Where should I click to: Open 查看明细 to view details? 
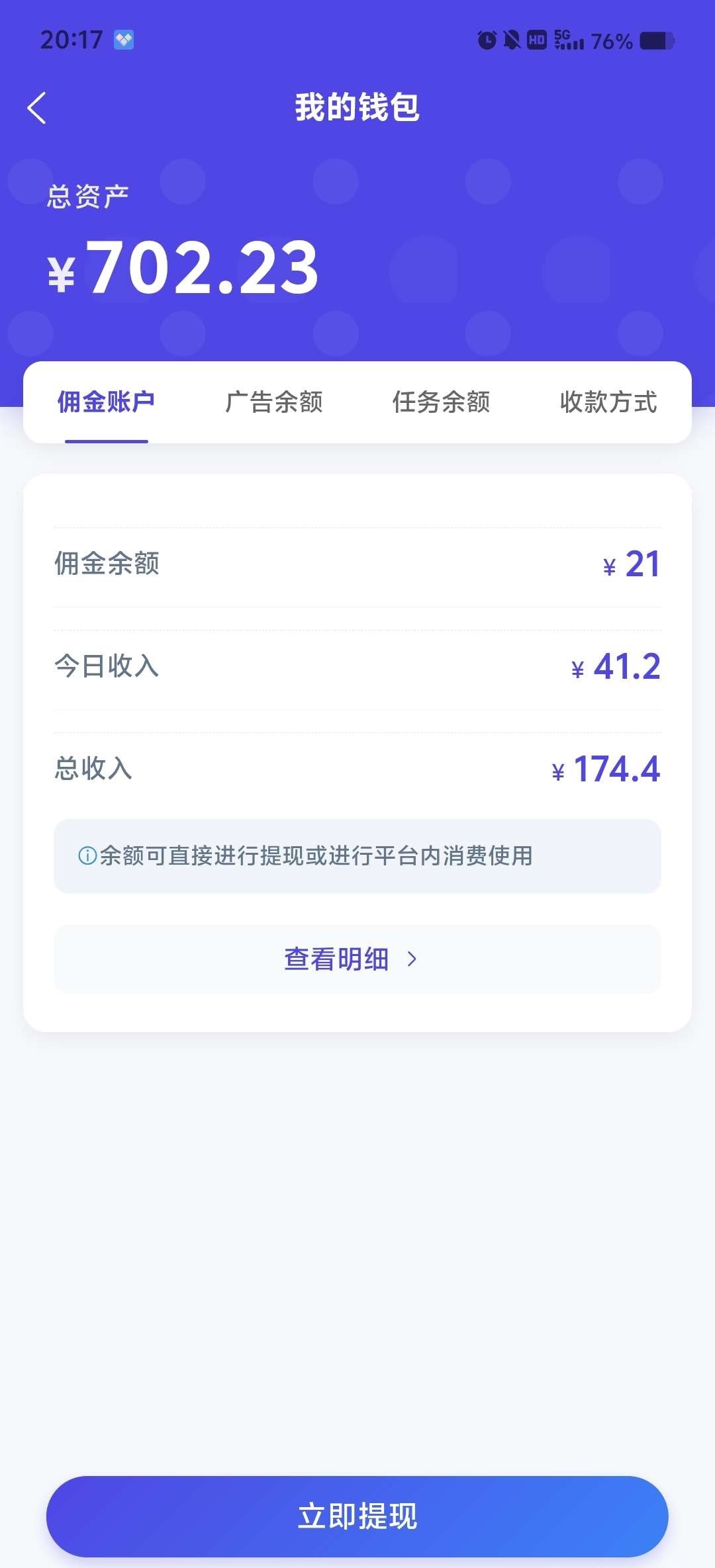click(358, 959)
